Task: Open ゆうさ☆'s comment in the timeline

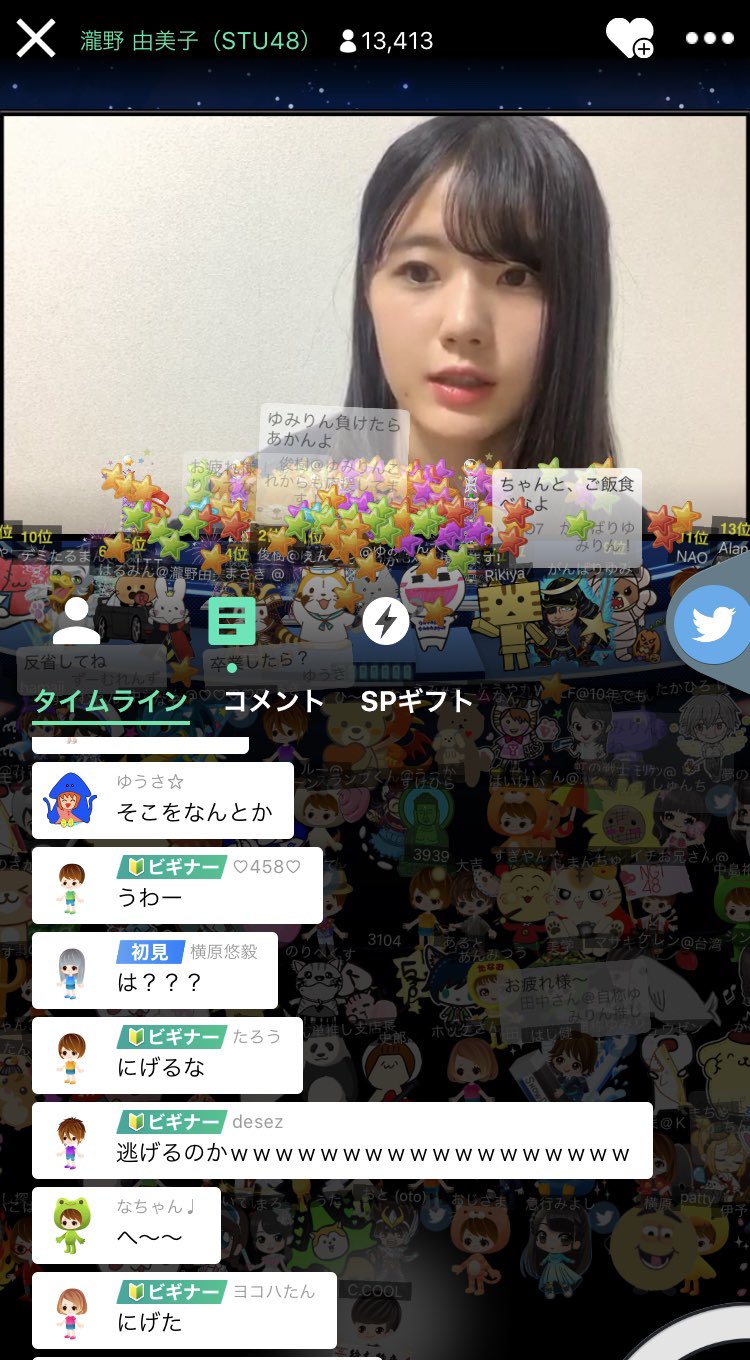Action: pos(163,800)
